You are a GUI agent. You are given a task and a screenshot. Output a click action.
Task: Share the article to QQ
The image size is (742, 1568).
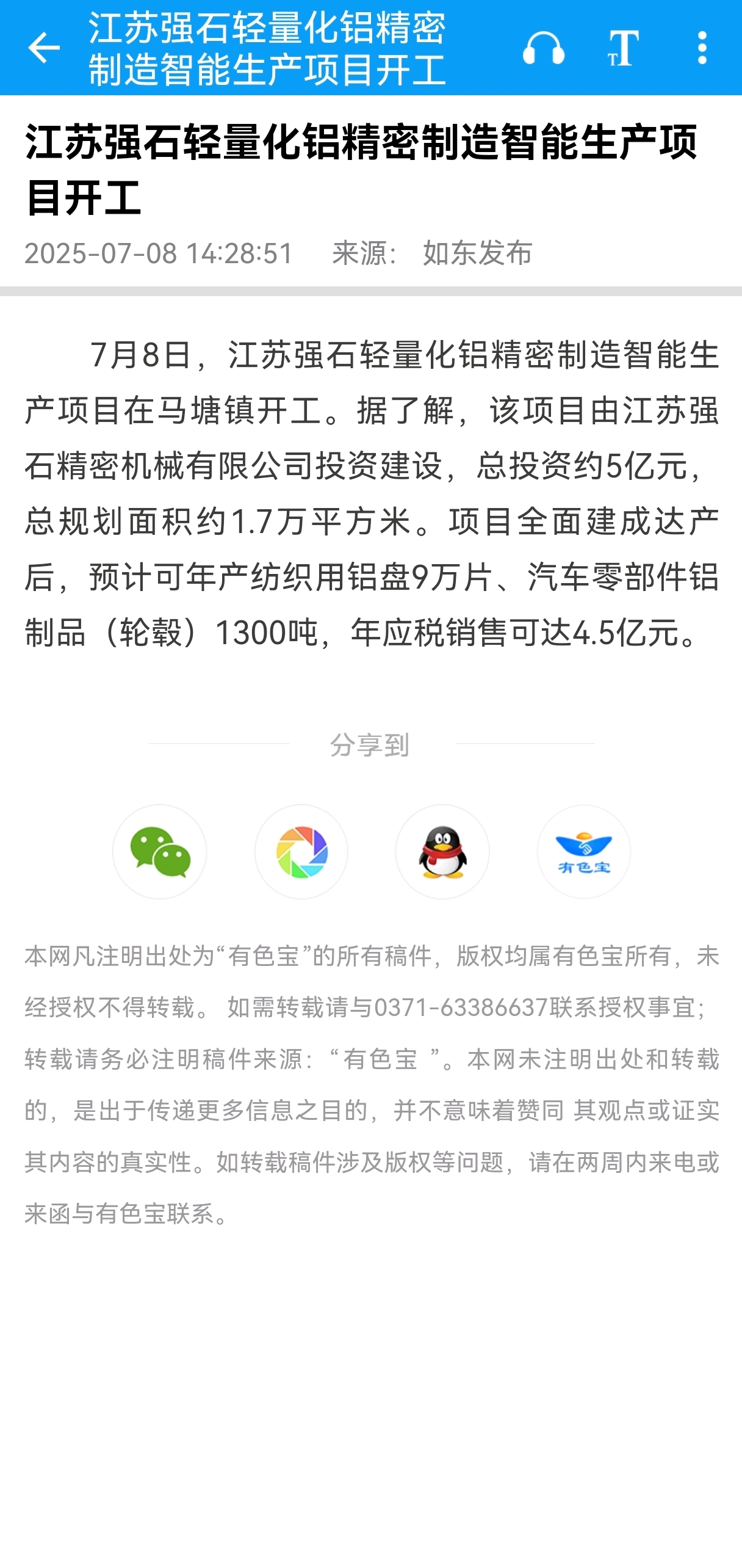pyautogui.click(x=442, y=852)
